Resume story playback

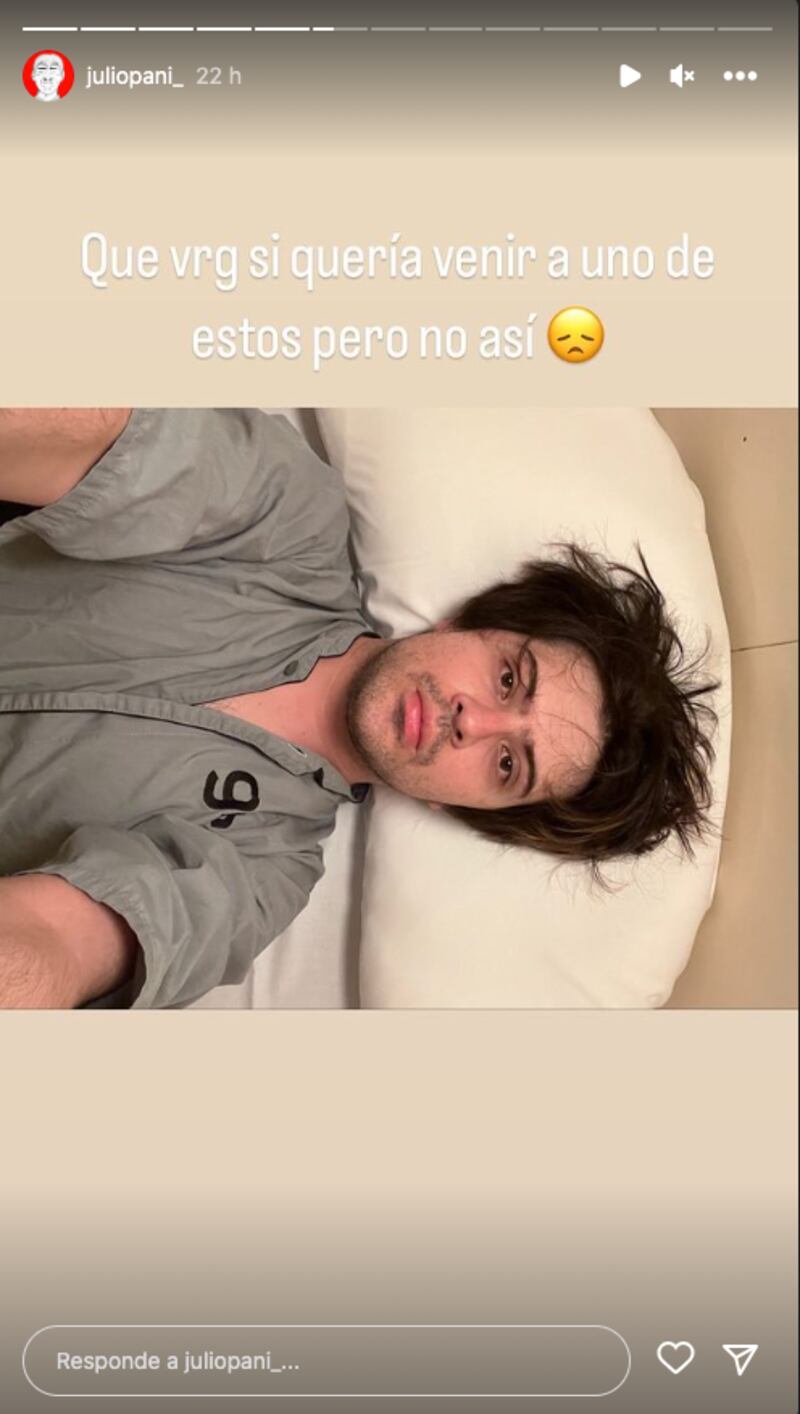click(x=629, y=76)
